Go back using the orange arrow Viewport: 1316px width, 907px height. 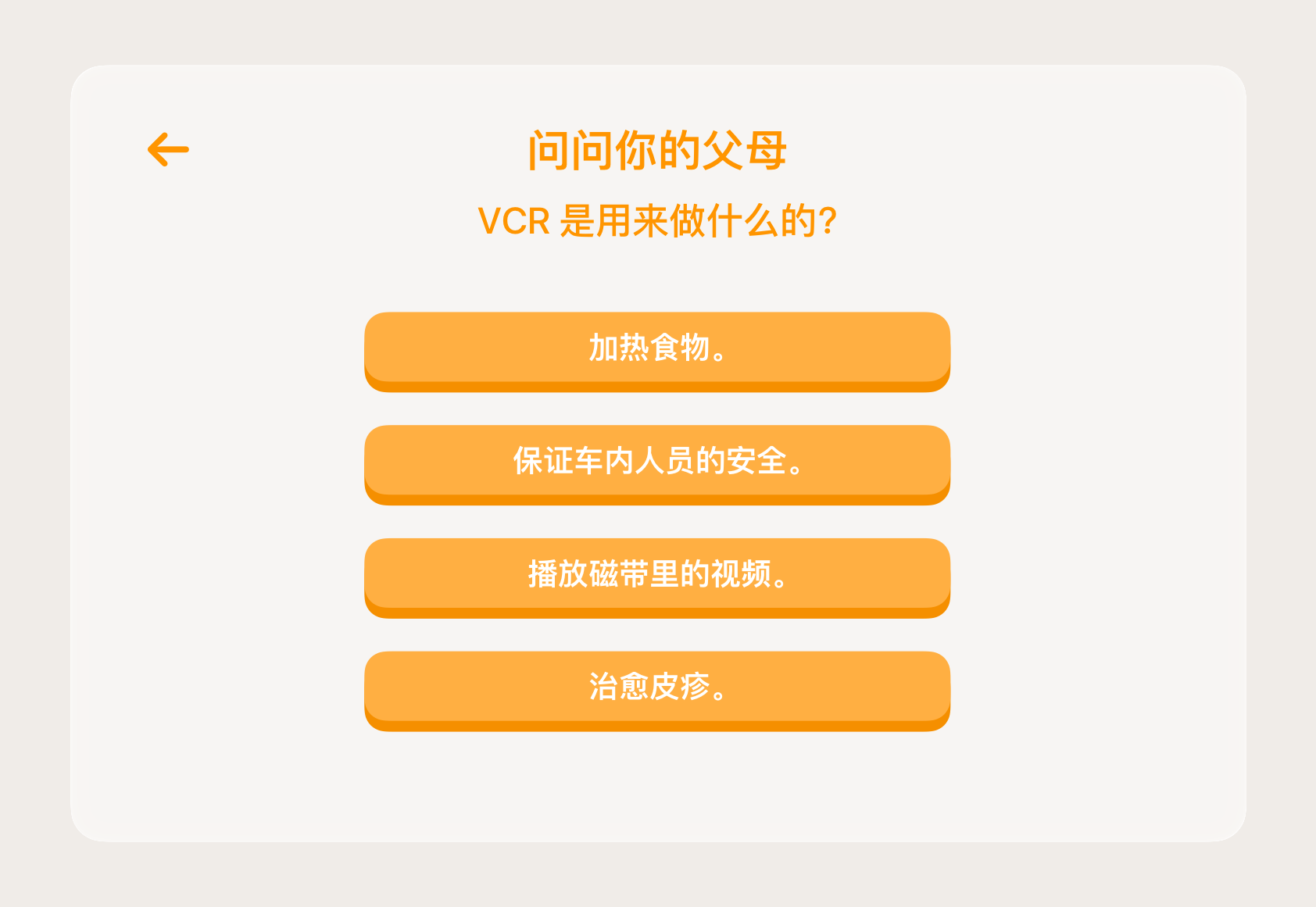[x=168, y=149]
